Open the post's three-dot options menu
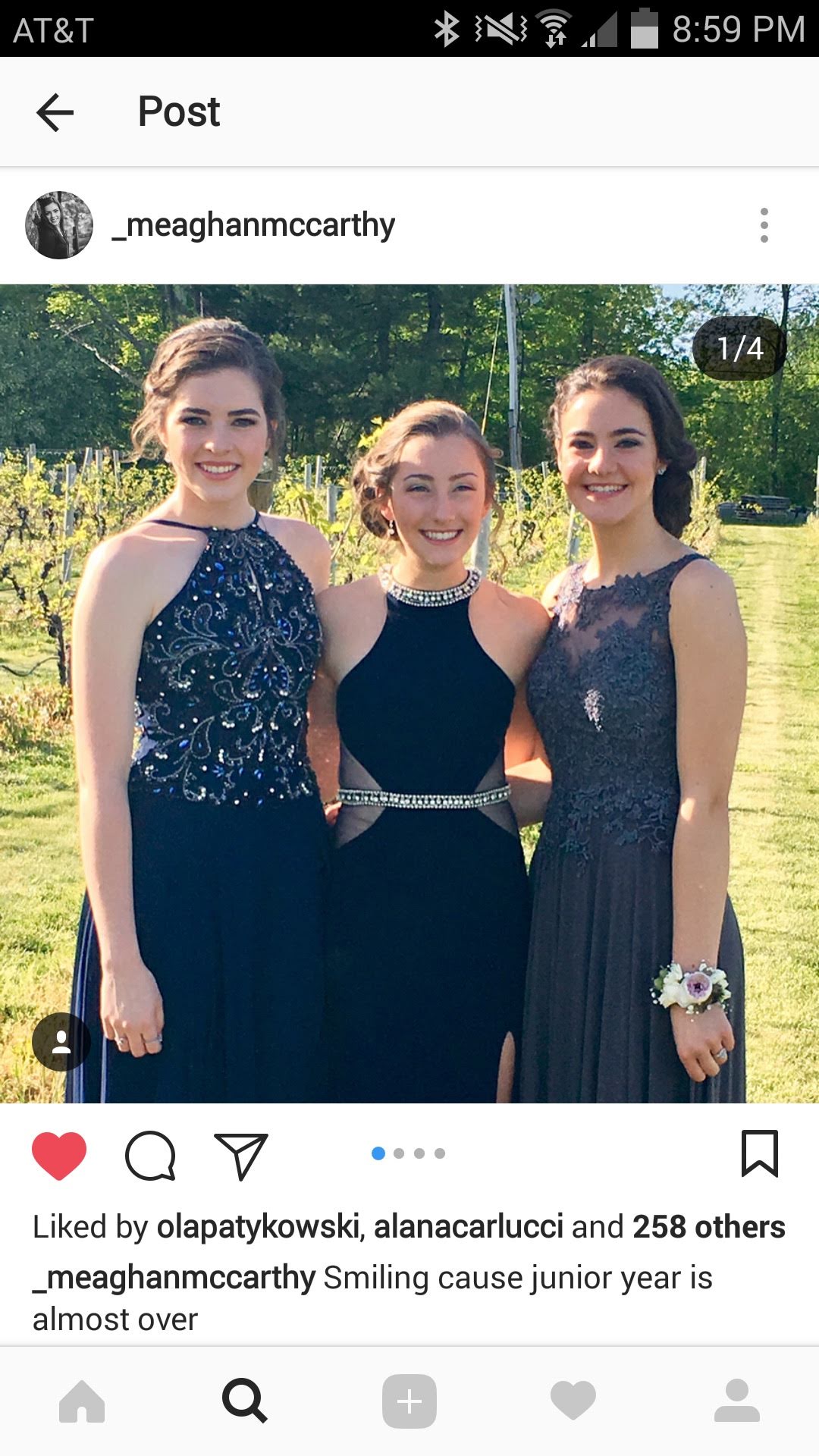The image size is (819, 1456). [764, 225]
